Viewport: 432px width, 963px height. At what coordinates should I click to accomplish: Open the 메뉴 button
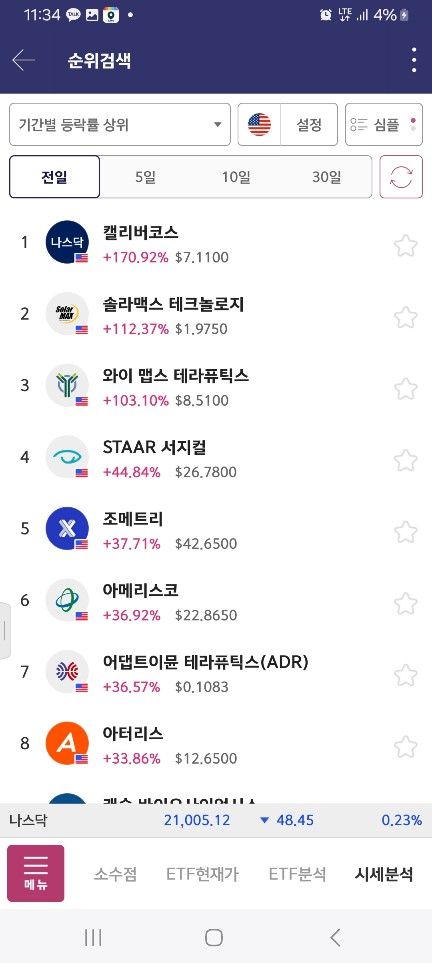36,873
